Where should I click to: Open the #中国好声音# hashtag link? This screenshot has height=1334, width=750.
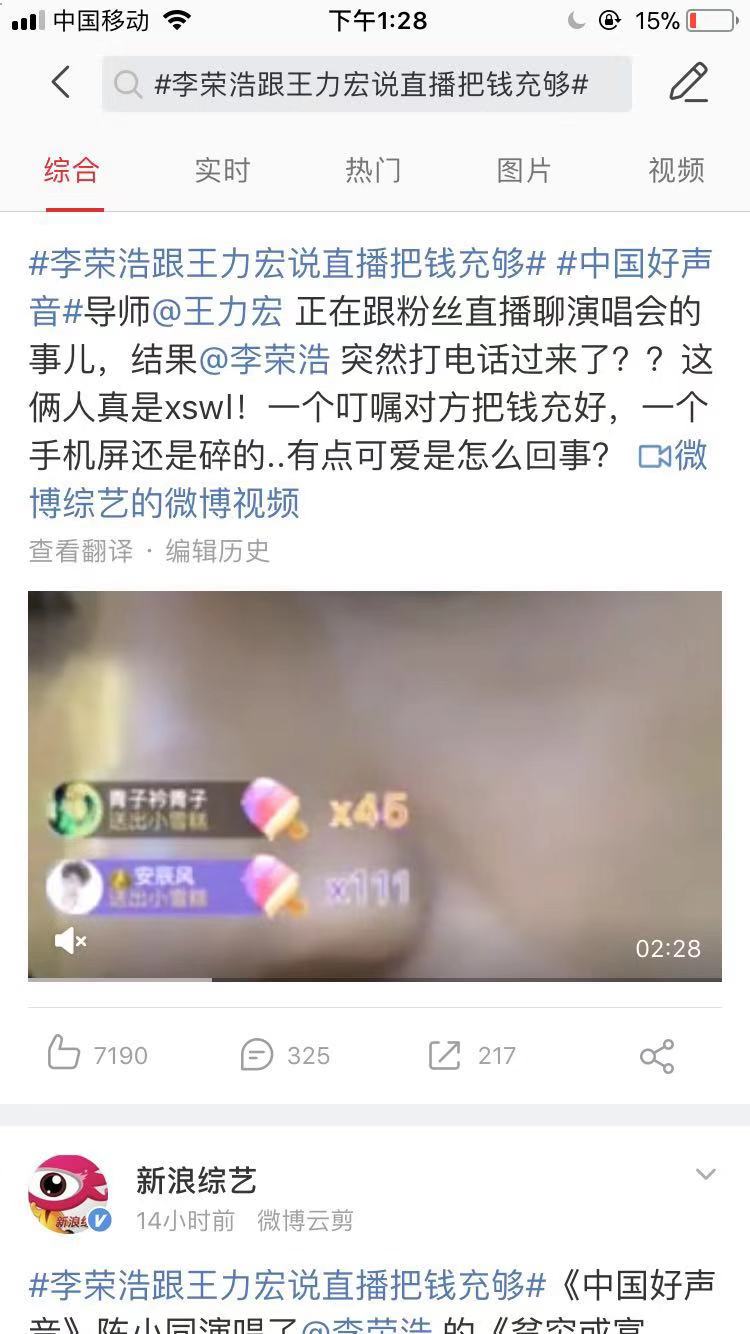pyautogui.click(x=633, y=264)
